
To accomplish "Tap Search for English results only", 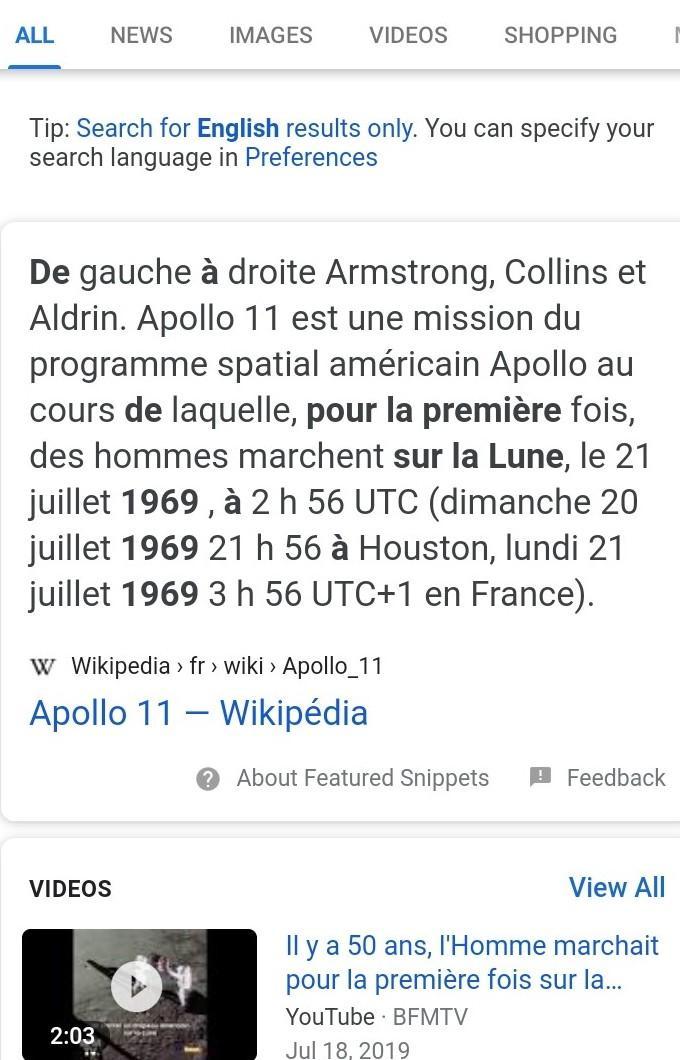I will 244,128.
